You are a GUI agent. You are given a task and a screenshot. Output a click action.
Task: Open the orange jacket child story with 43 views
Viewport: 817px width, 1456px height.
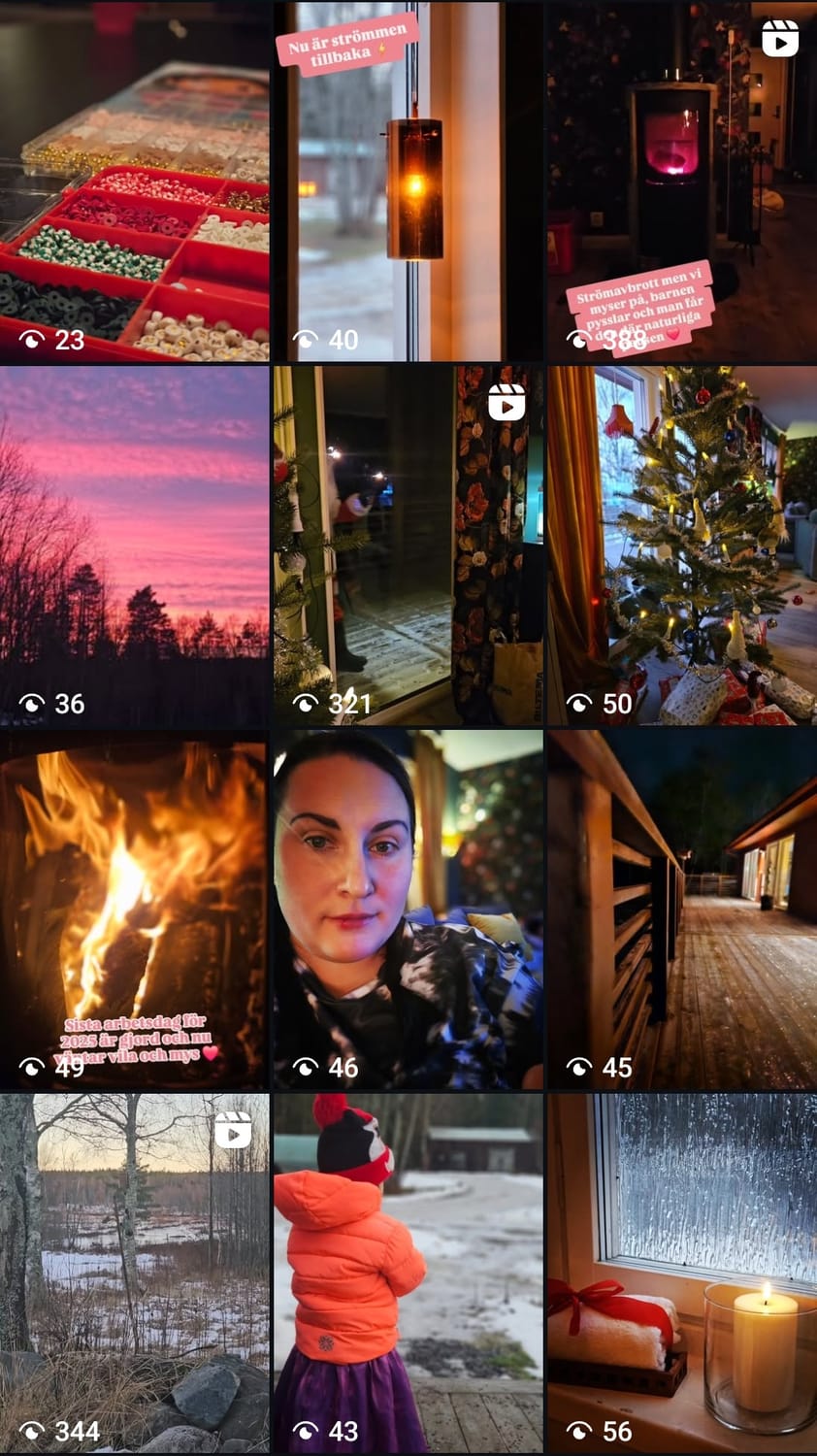[408, 1274]
